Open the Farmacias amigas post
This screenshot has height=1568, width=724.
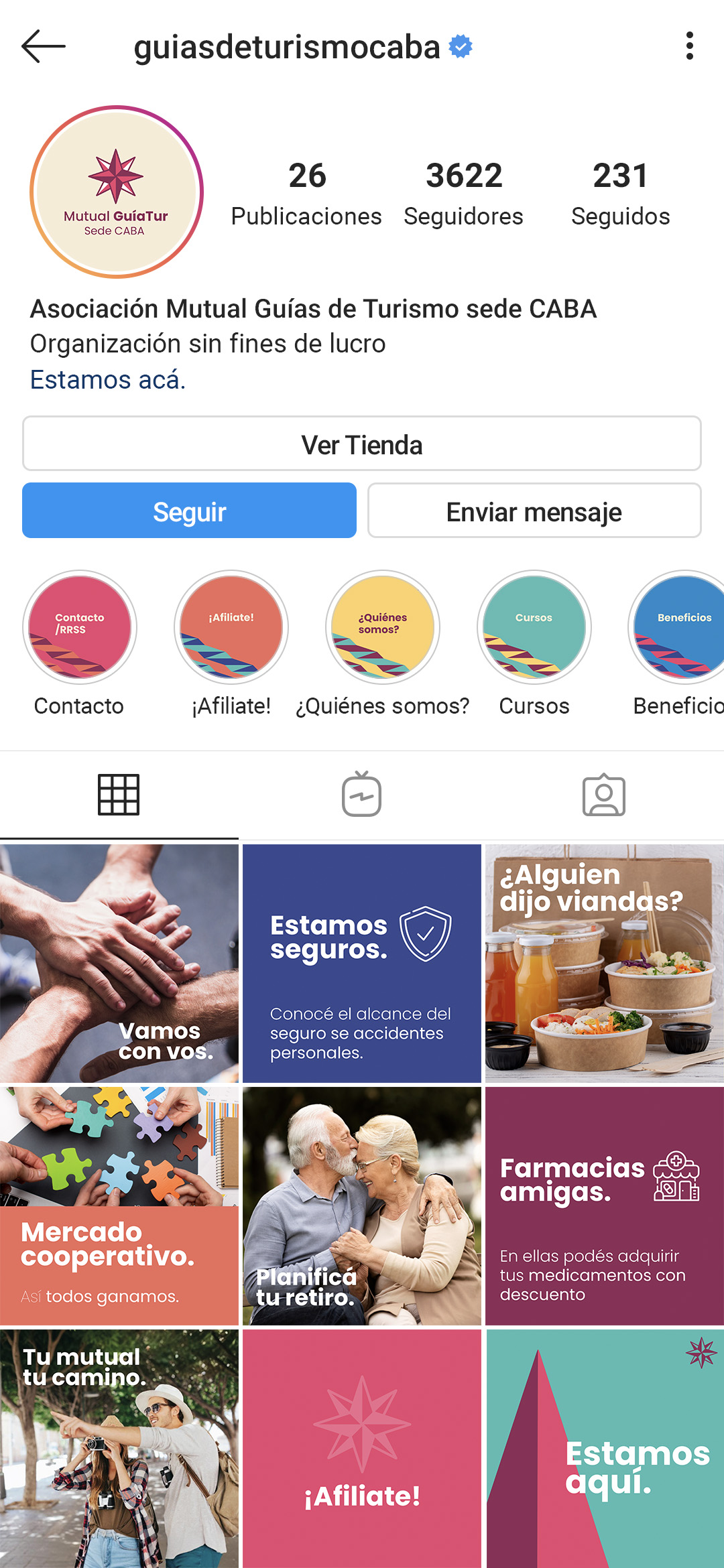[605, 1206]
